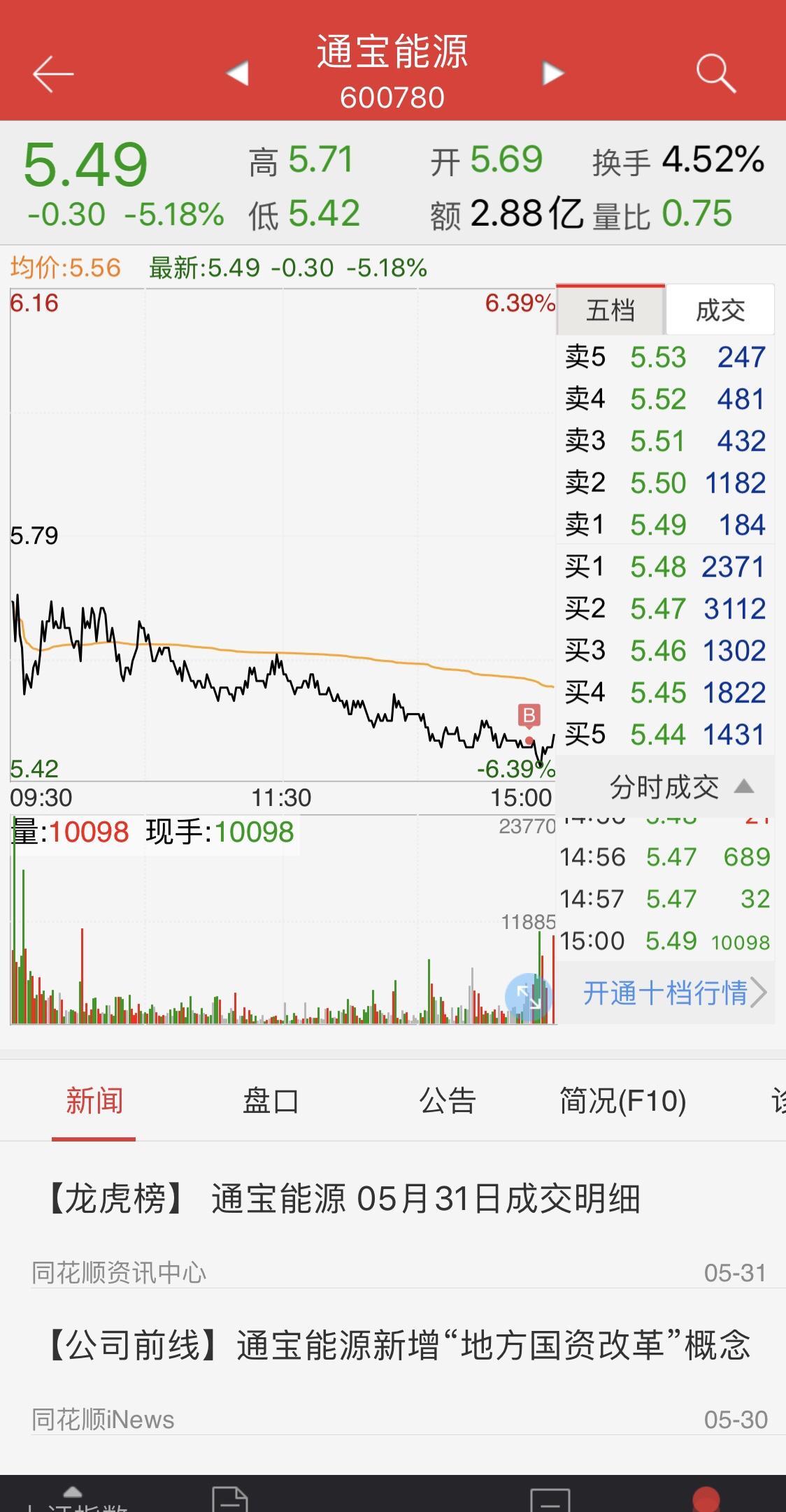The image size is (786, 1512).
Task: Switch to the 成交 tab
Action: 720,310
